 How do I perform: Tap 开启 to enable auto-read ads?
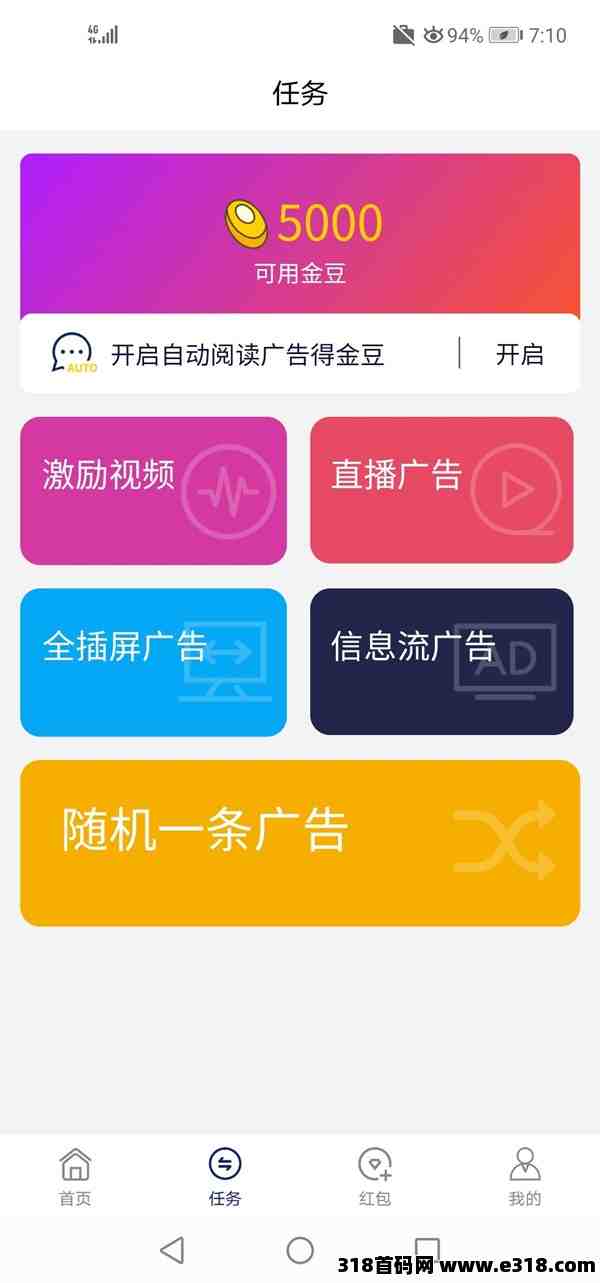(519, 354)
